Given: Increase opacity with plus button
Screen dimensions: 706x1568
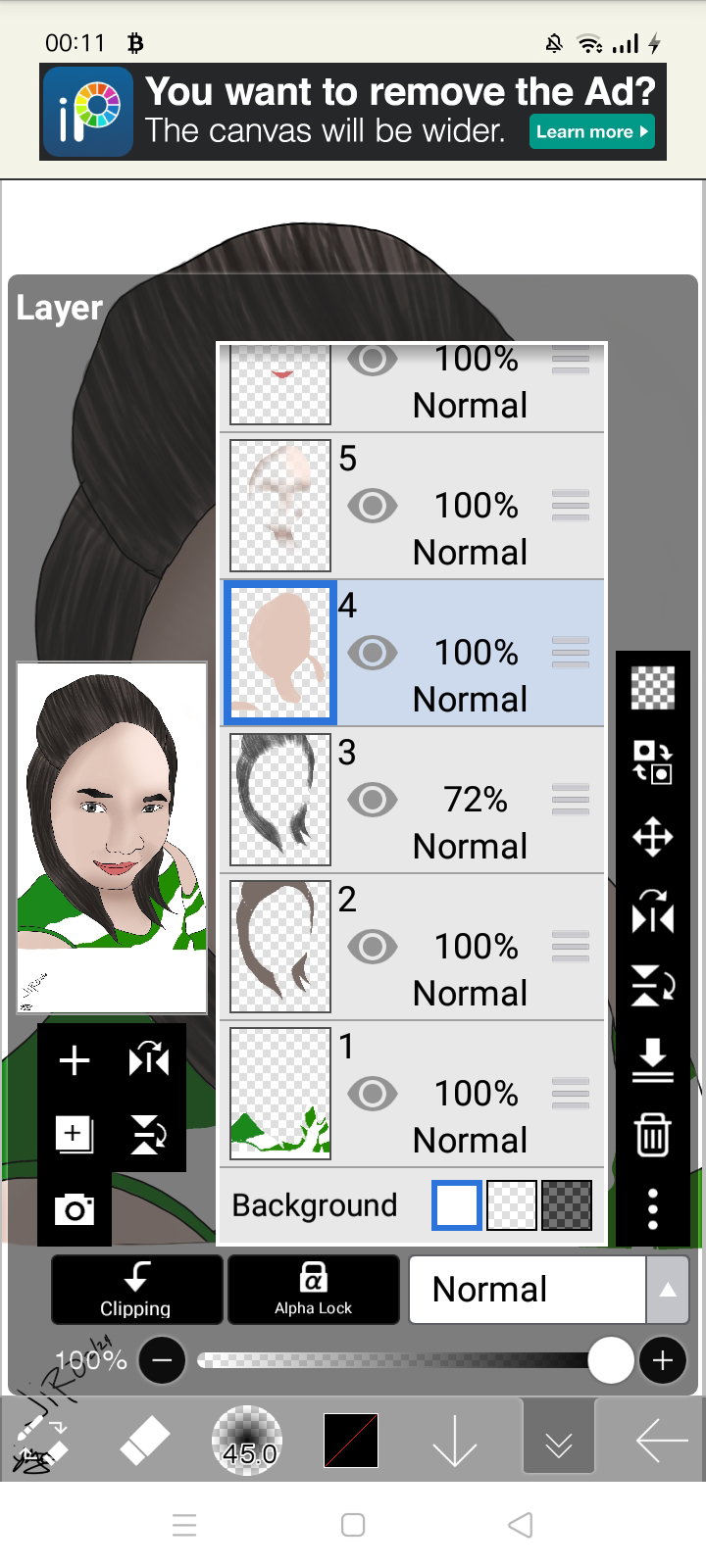Looking at the screenshot, I should coord(663,1360).
